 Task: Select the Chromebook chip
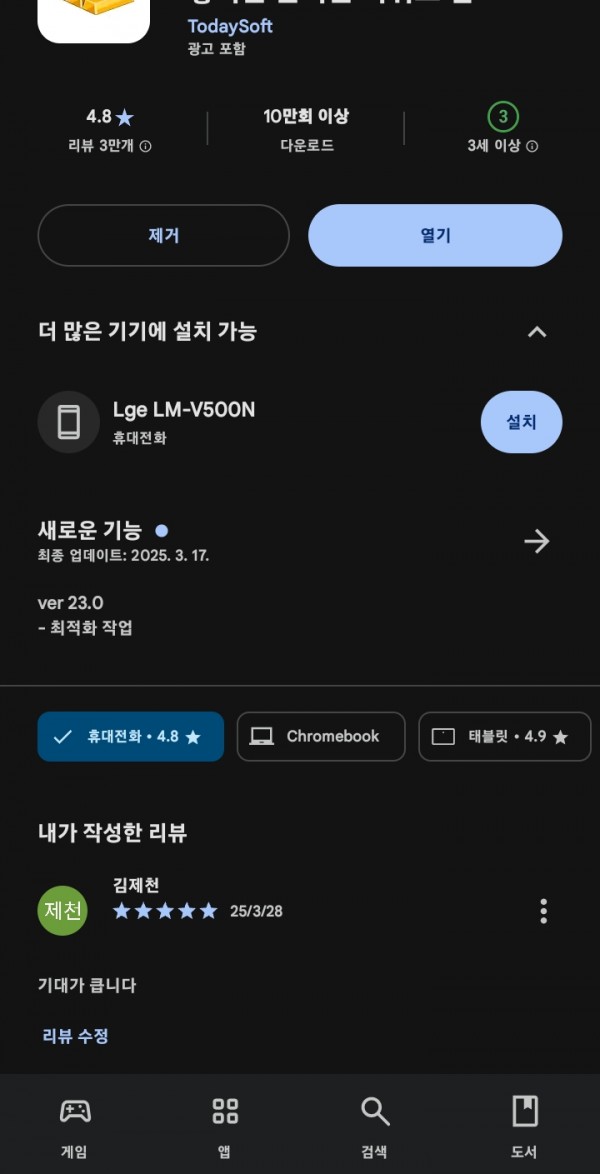point(321,736)
